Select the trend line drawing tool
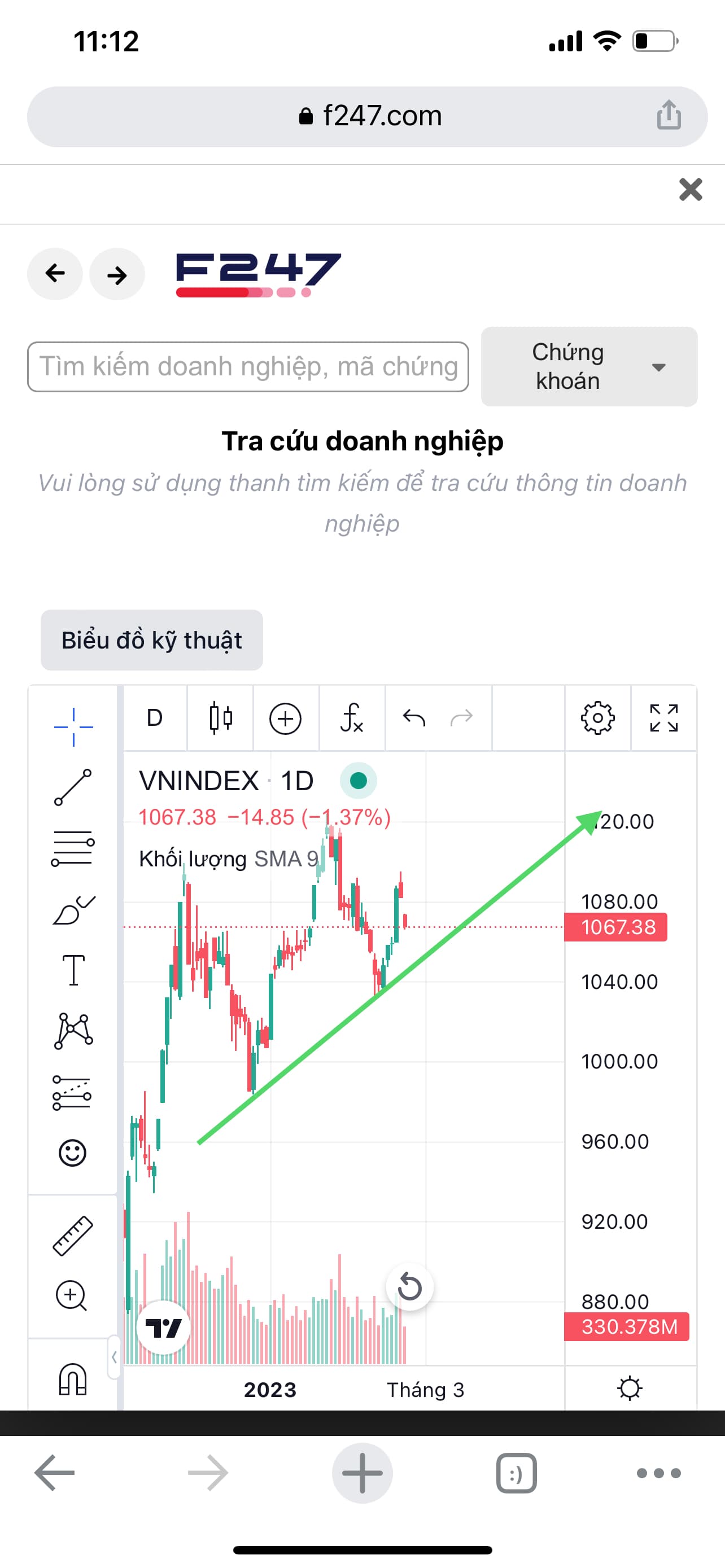The image size is (725, 1568). 73,787
